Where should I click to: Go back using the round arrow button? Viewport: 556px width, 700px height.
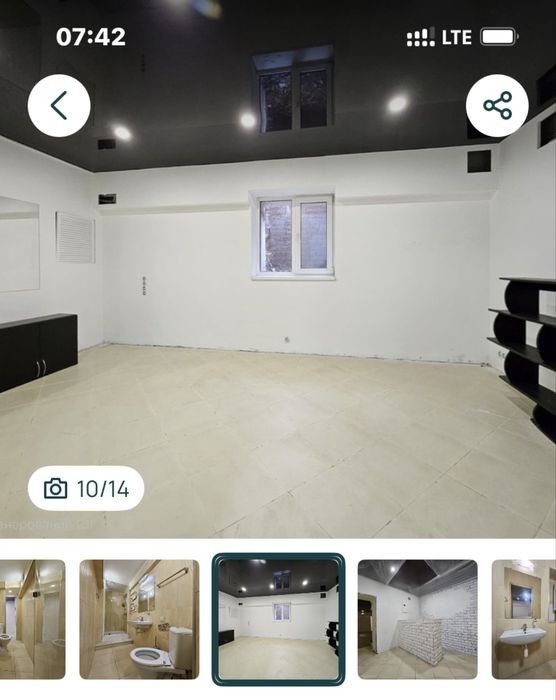(x=59, y=106)
